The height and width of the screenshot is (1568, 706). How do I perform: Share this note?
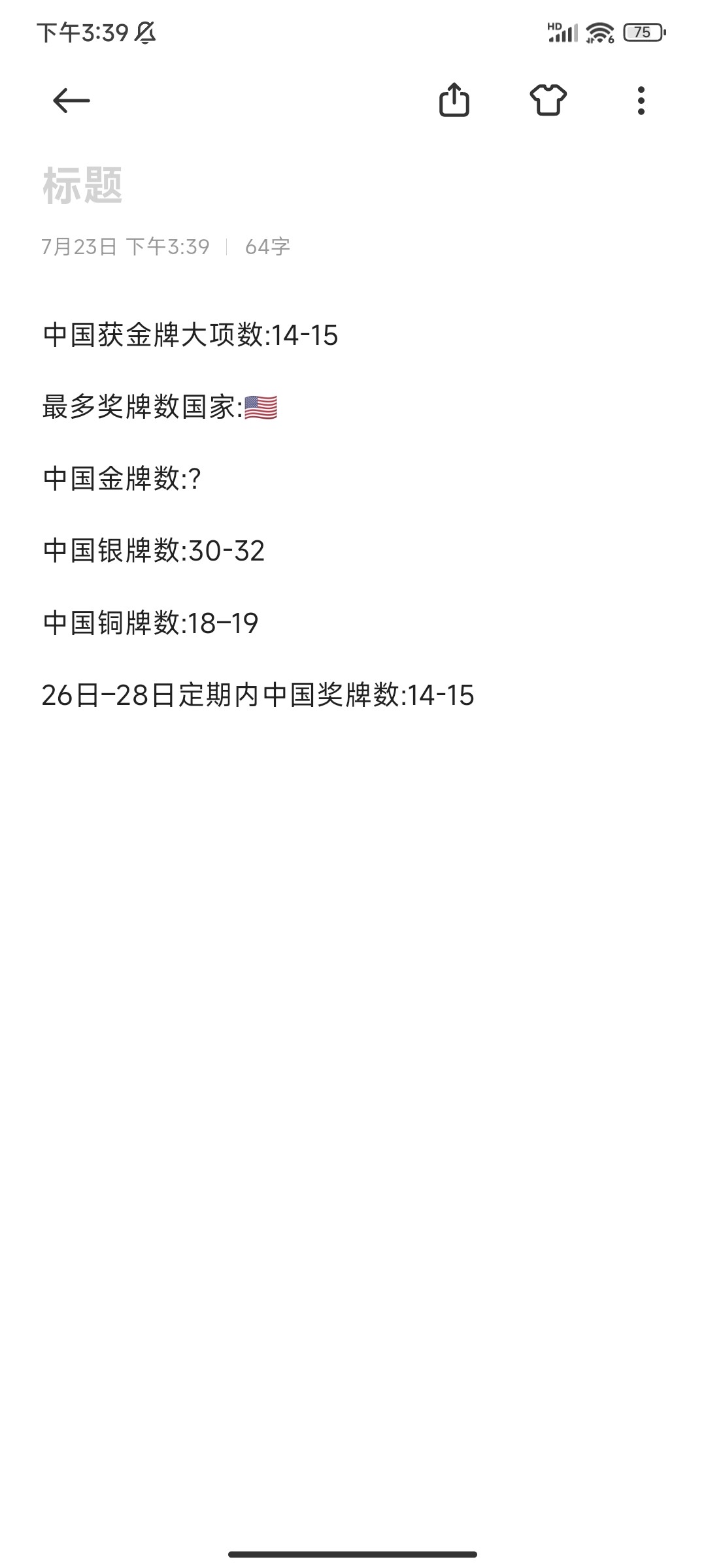(x=454, y=100)
